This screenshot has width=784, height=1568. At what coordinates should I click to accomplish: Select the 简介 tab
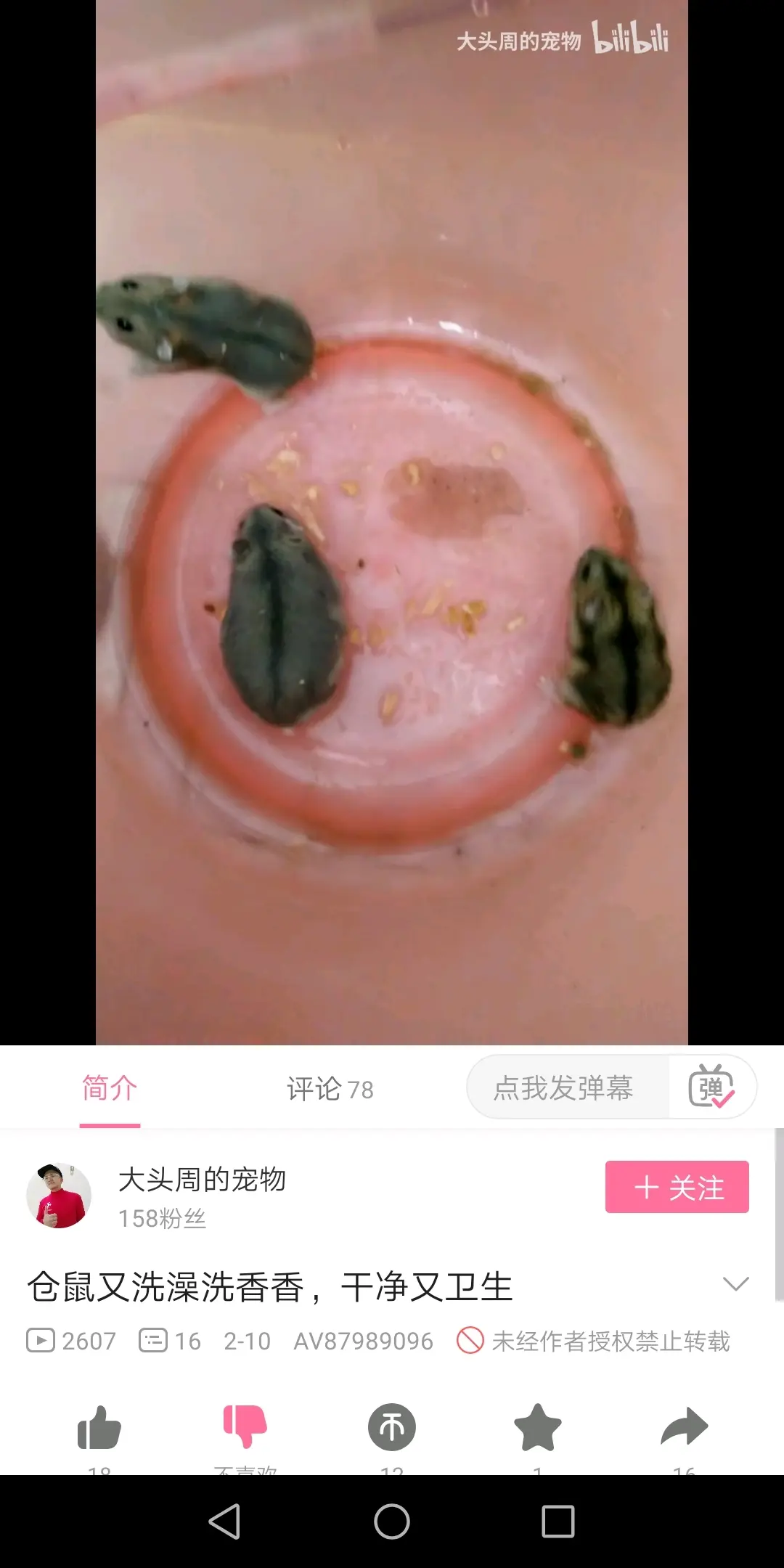[110, 1088]
